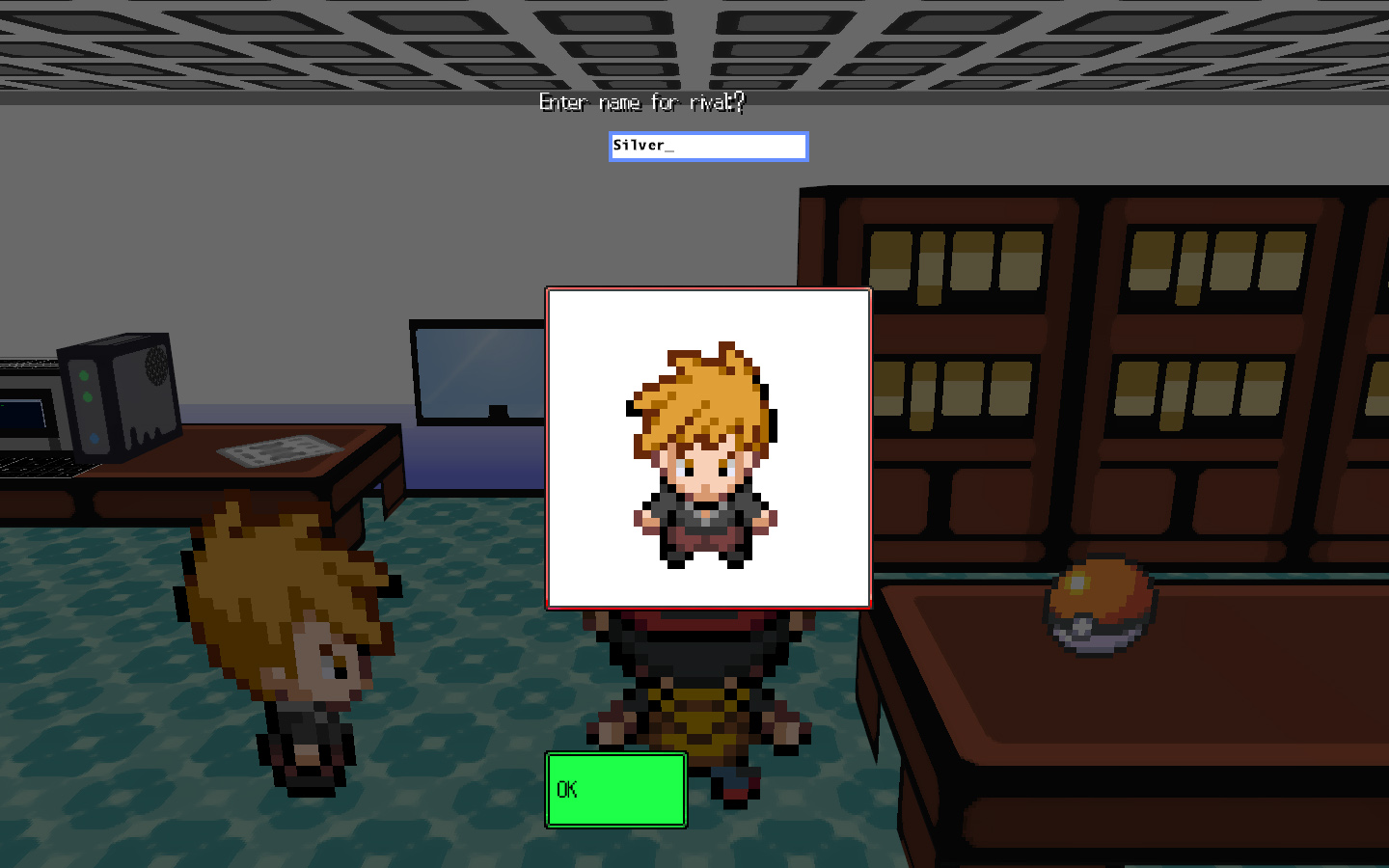Confirm the name with the green OK button
Viewport: 1389px width, 868px height.
click(615, 790)
